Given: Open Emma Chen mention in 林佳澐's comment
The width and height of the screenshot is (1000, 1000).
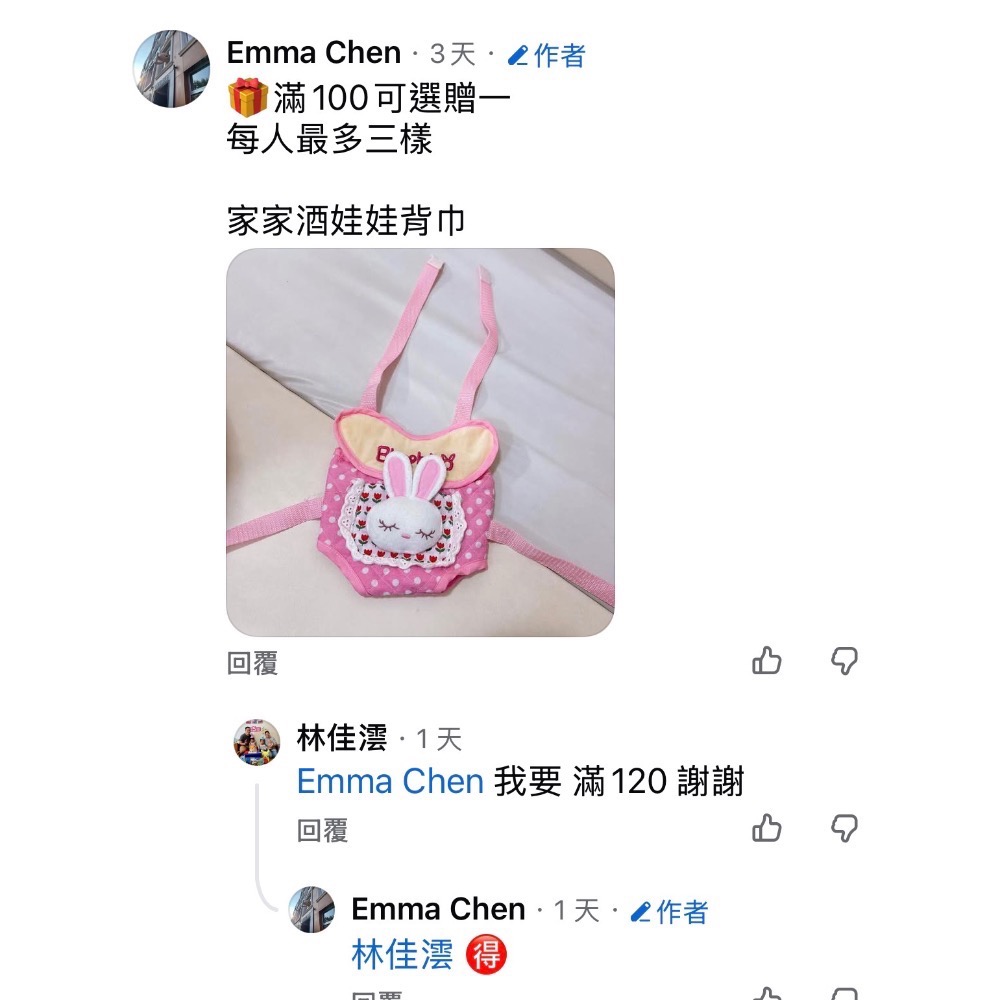Looking at the screenshot, I should [390, 782].
